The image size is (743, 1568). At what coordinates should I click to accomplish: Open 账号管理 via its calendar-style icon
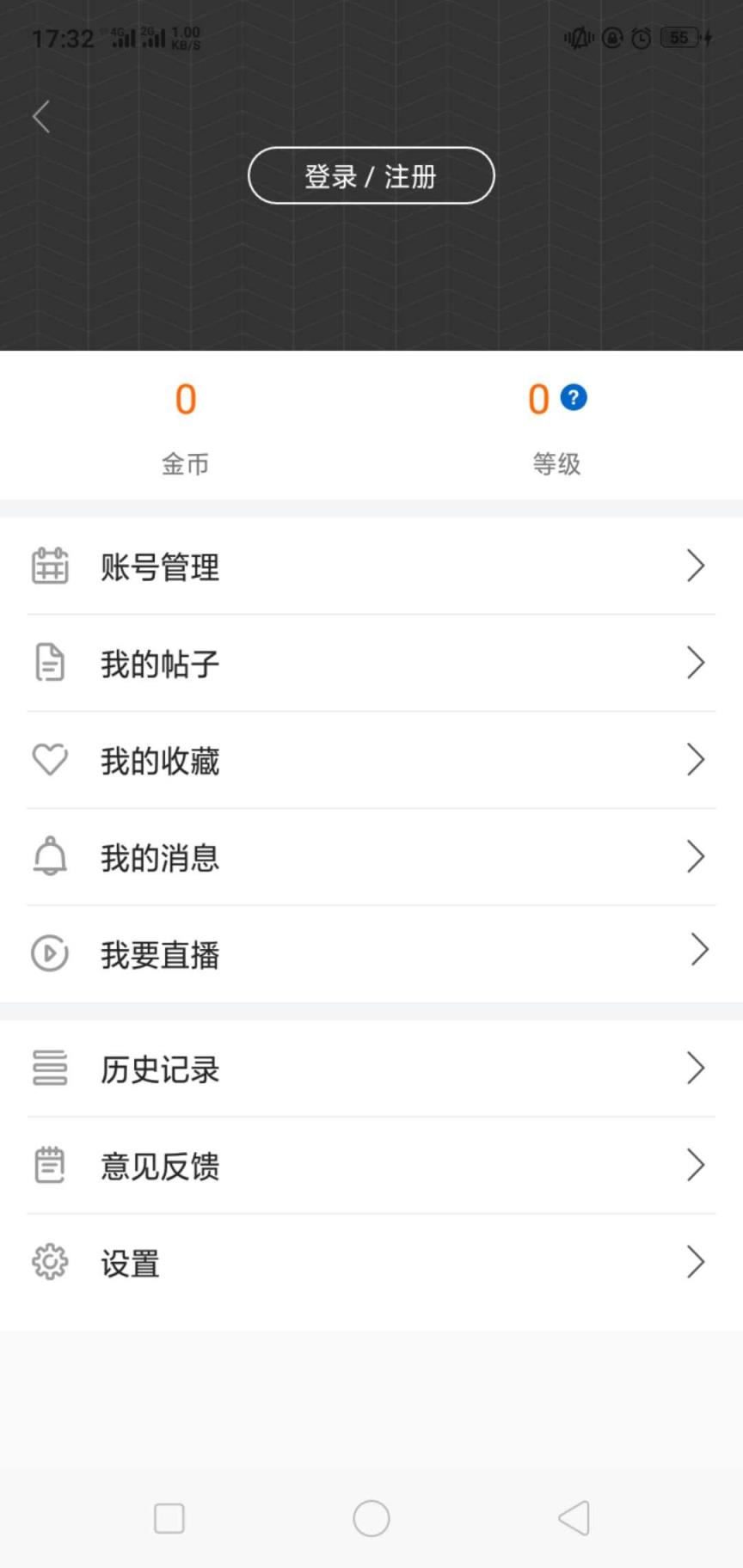(x=50, y=566)
